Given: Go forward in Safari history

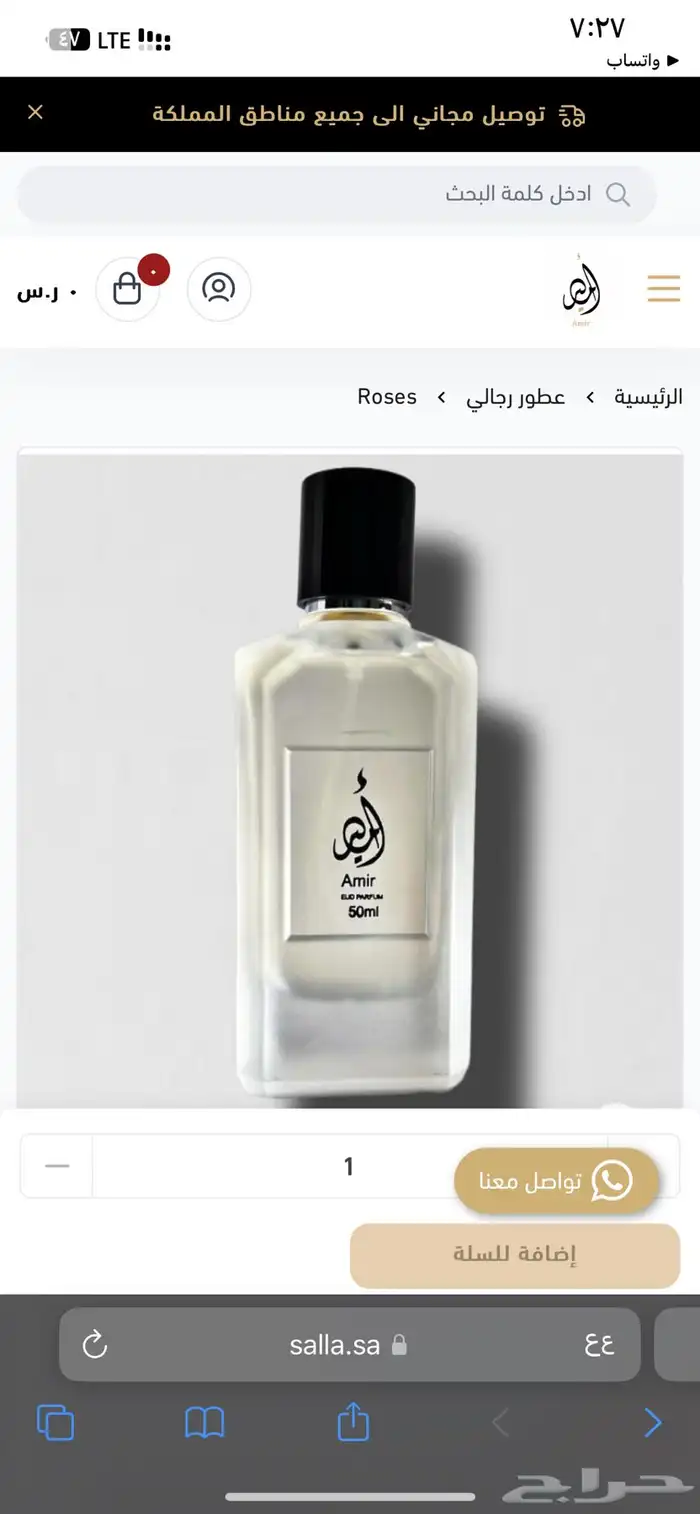Looking at the screenshot, I should [652, 1422].
